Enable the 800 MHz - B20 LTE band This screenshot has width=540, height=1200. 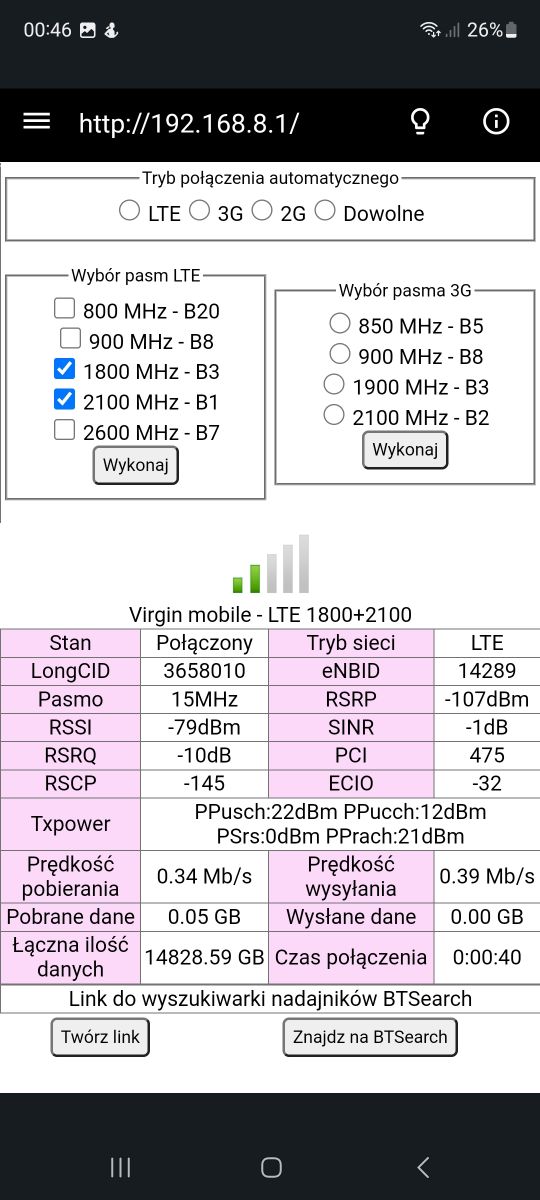64,309
